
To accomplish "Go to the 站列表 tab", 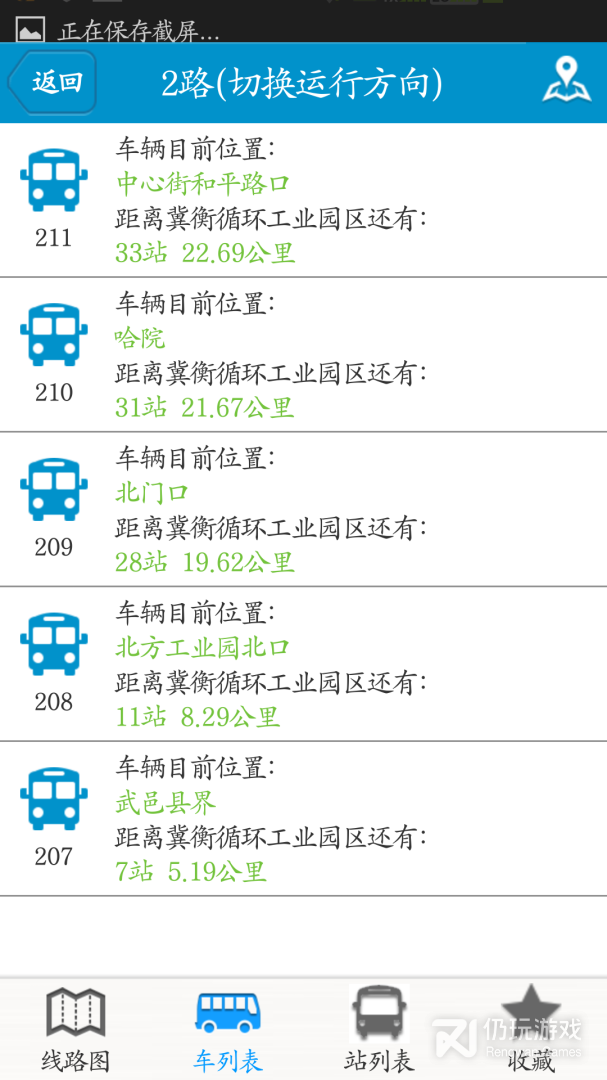I will [x=379, y=1030].
